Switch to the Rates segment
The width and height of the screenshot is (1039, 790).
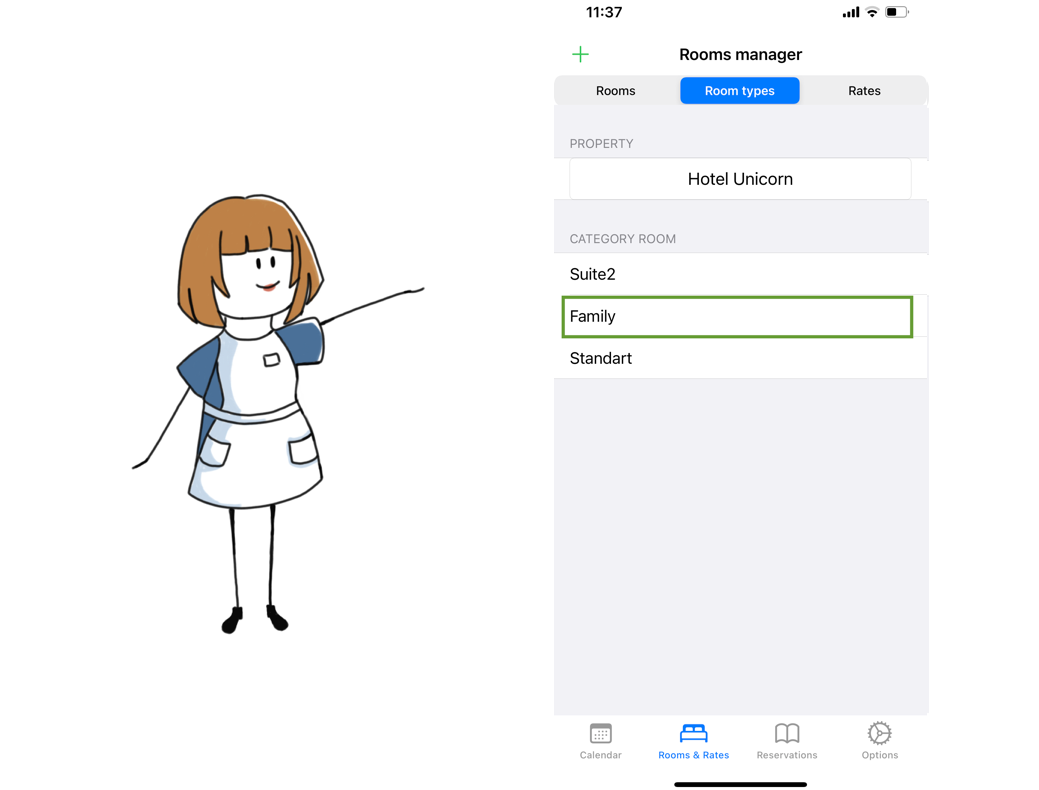coord(864,91)
